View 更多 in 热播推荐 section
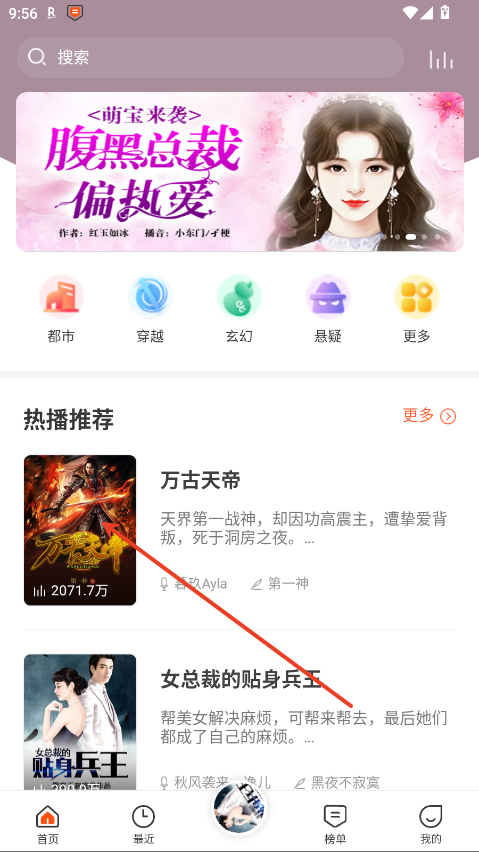Viewport: 479px width, 852px height. [x=429, y=416]
